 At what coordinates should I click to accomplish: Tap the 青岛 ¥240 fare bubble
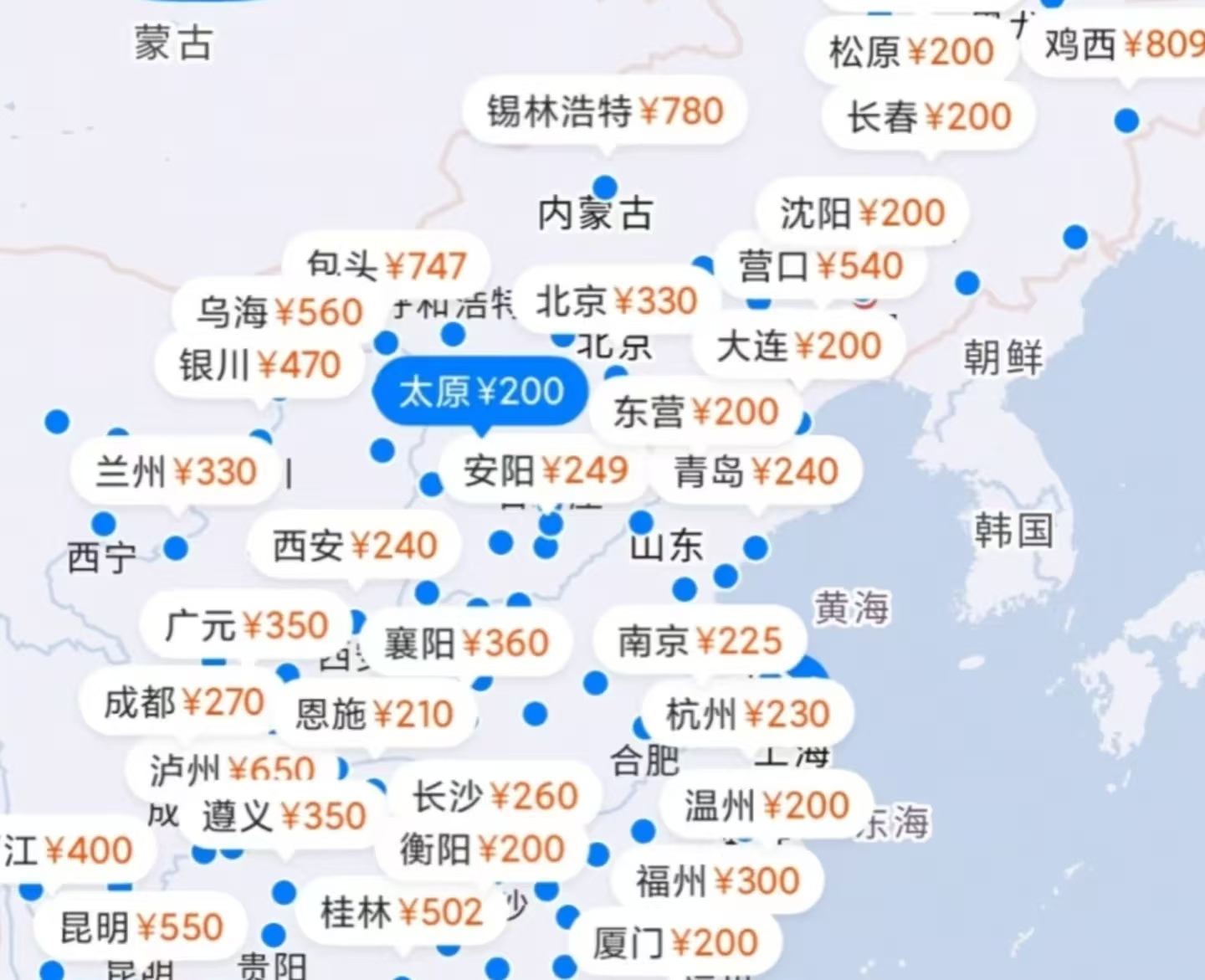click(x=756, y=472)
